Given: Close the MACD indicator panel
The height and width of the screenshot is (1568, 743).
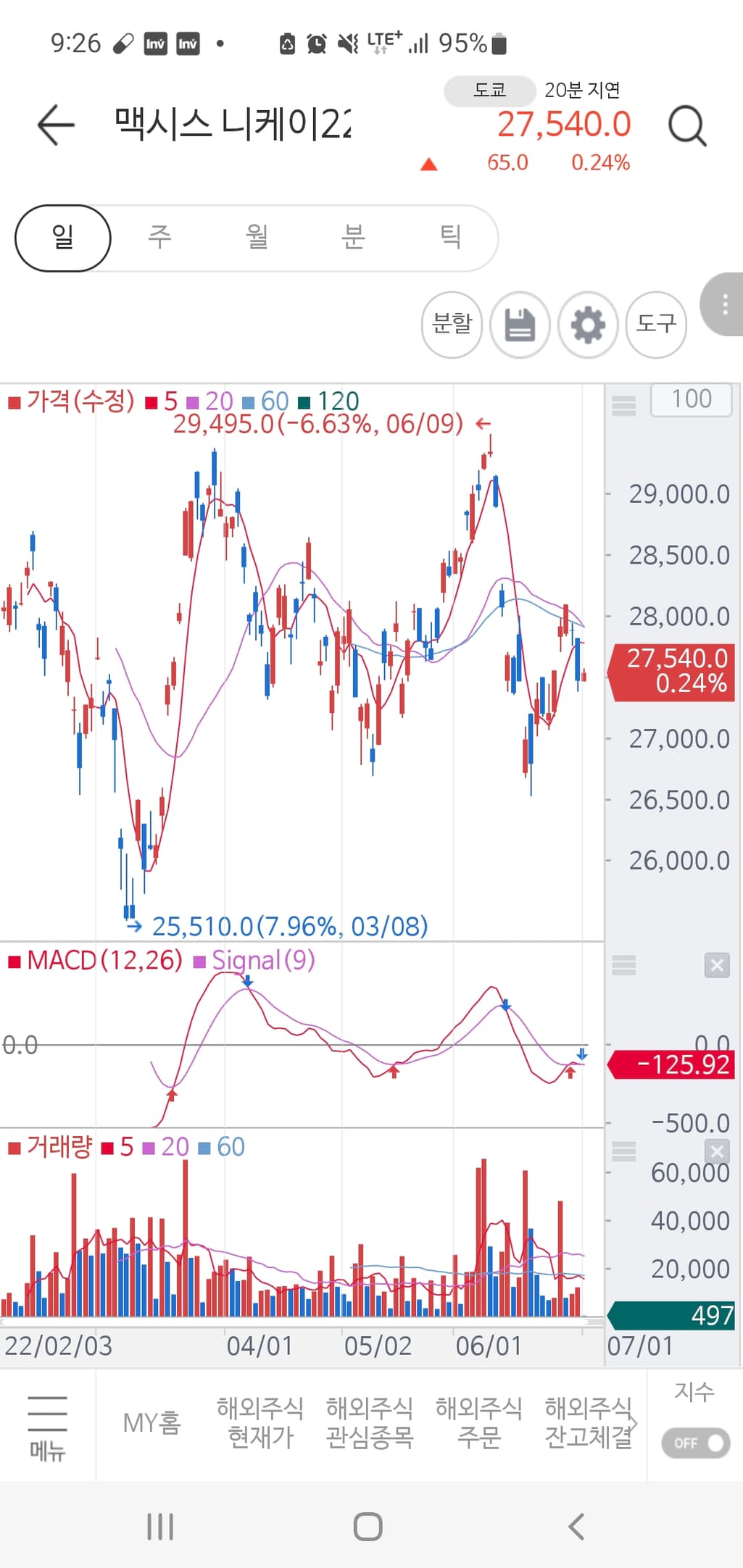Looking at the screenshot, I should click(x=717, y=965).
